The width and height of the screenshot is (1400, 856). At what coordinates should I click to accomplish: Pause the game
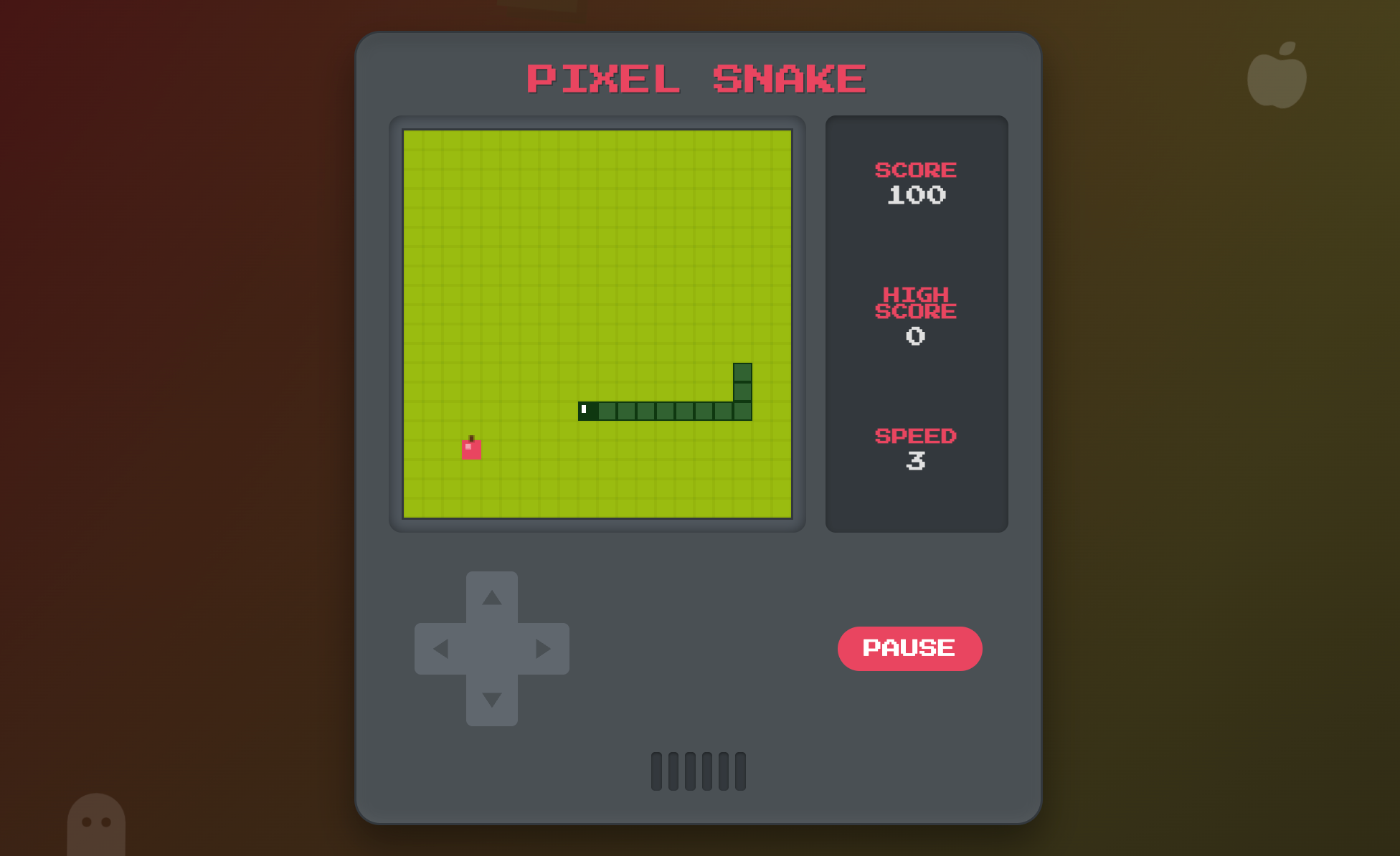coord(909,648)
